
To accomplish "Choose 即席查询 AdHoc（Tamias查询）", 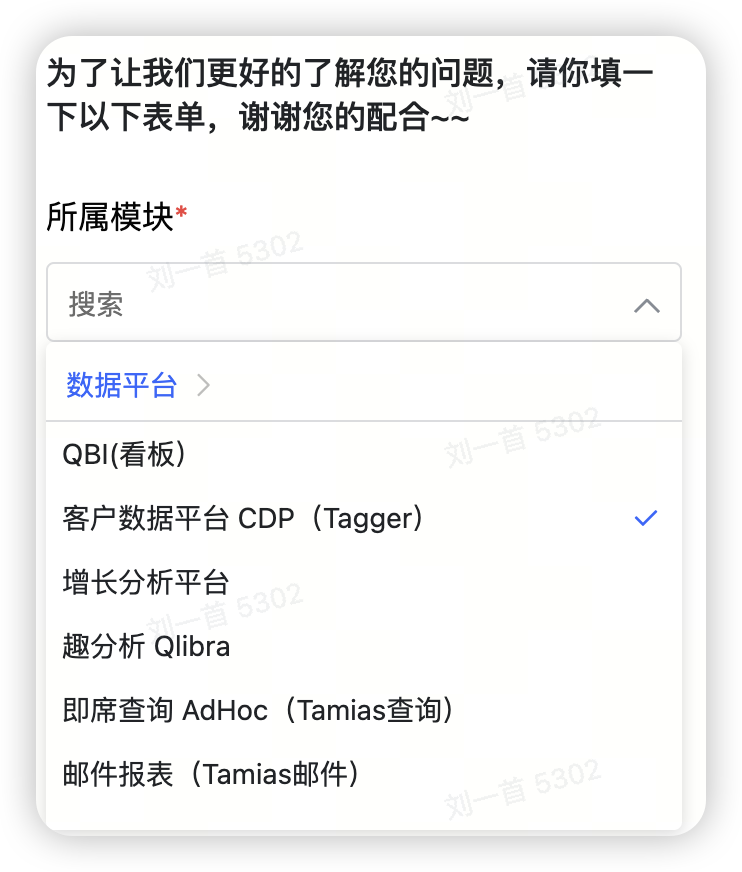I will 258,710.
